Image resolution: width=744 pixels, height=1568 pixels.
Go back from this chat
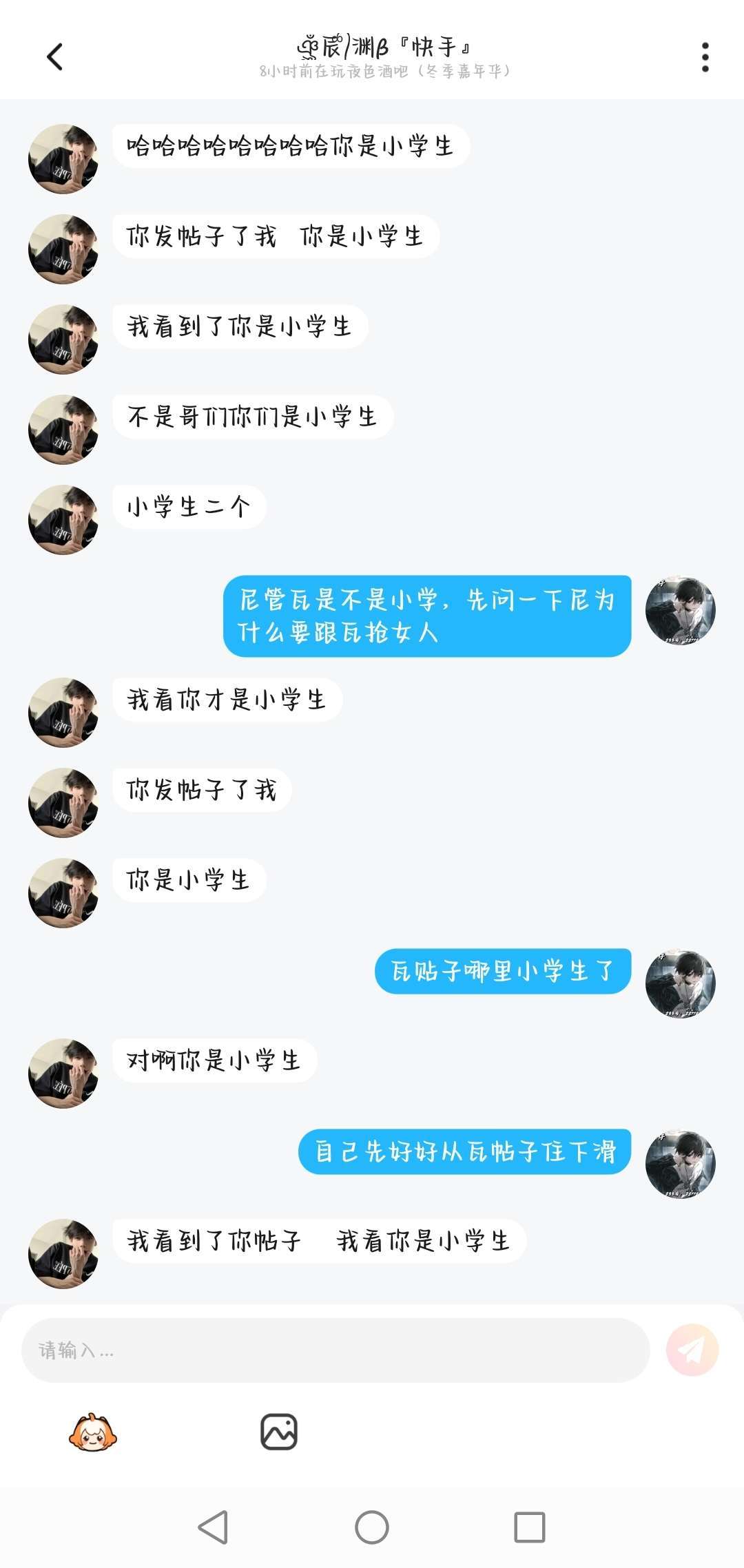pyautogui.click(x=55, y=57)
